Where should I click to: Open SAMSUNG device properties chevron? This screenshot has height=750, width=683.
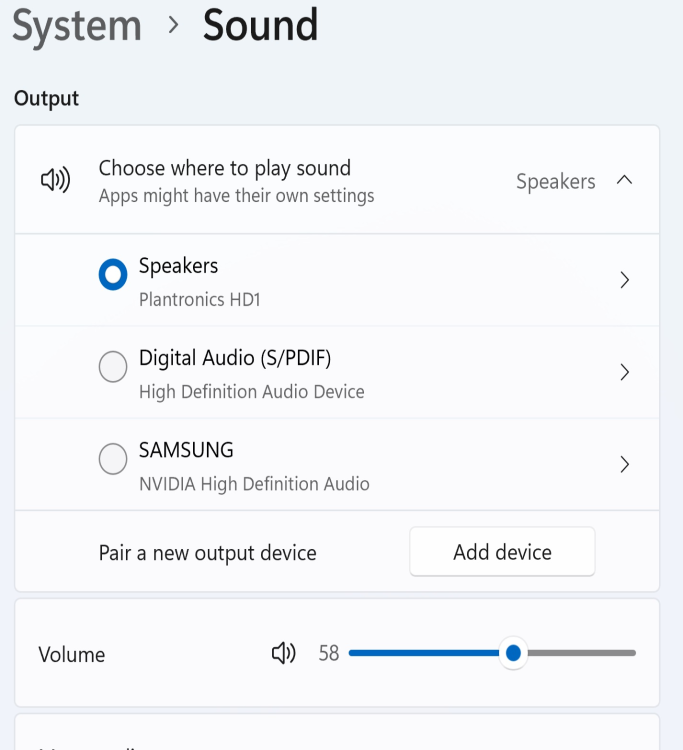(x=625, y=465)
